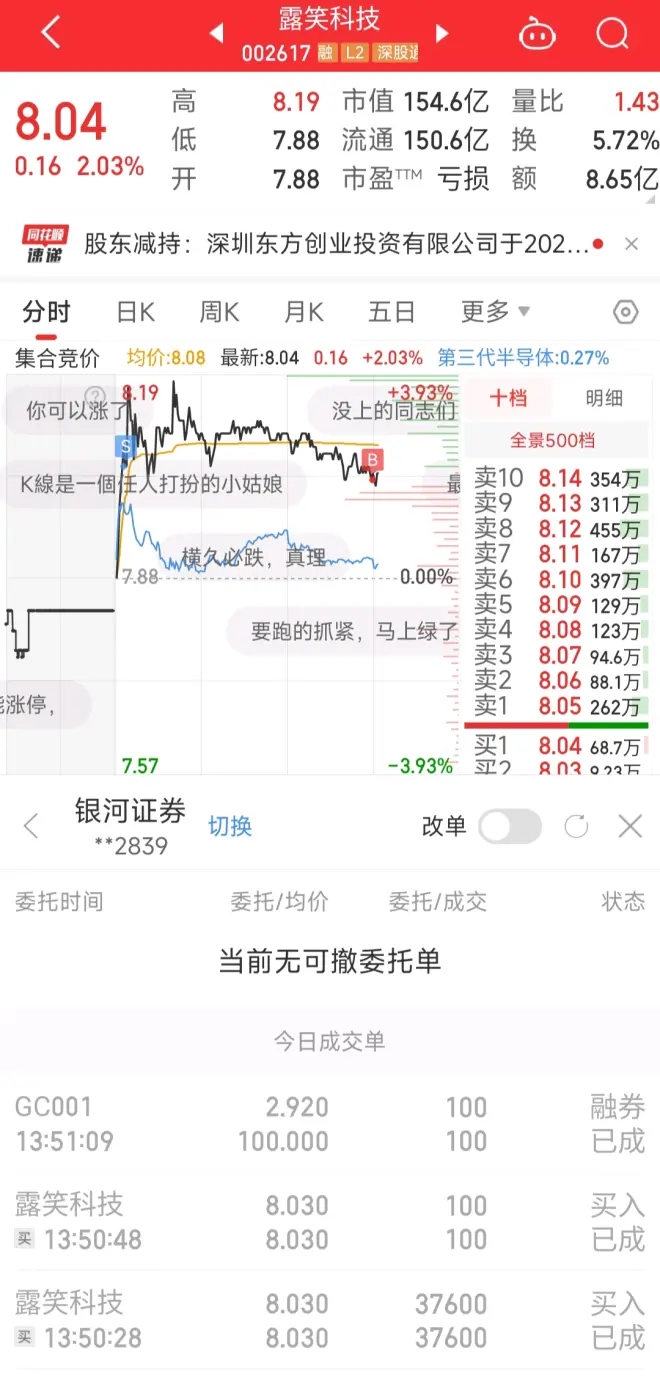Go back using the top-left arrow

tap(50, 34)
